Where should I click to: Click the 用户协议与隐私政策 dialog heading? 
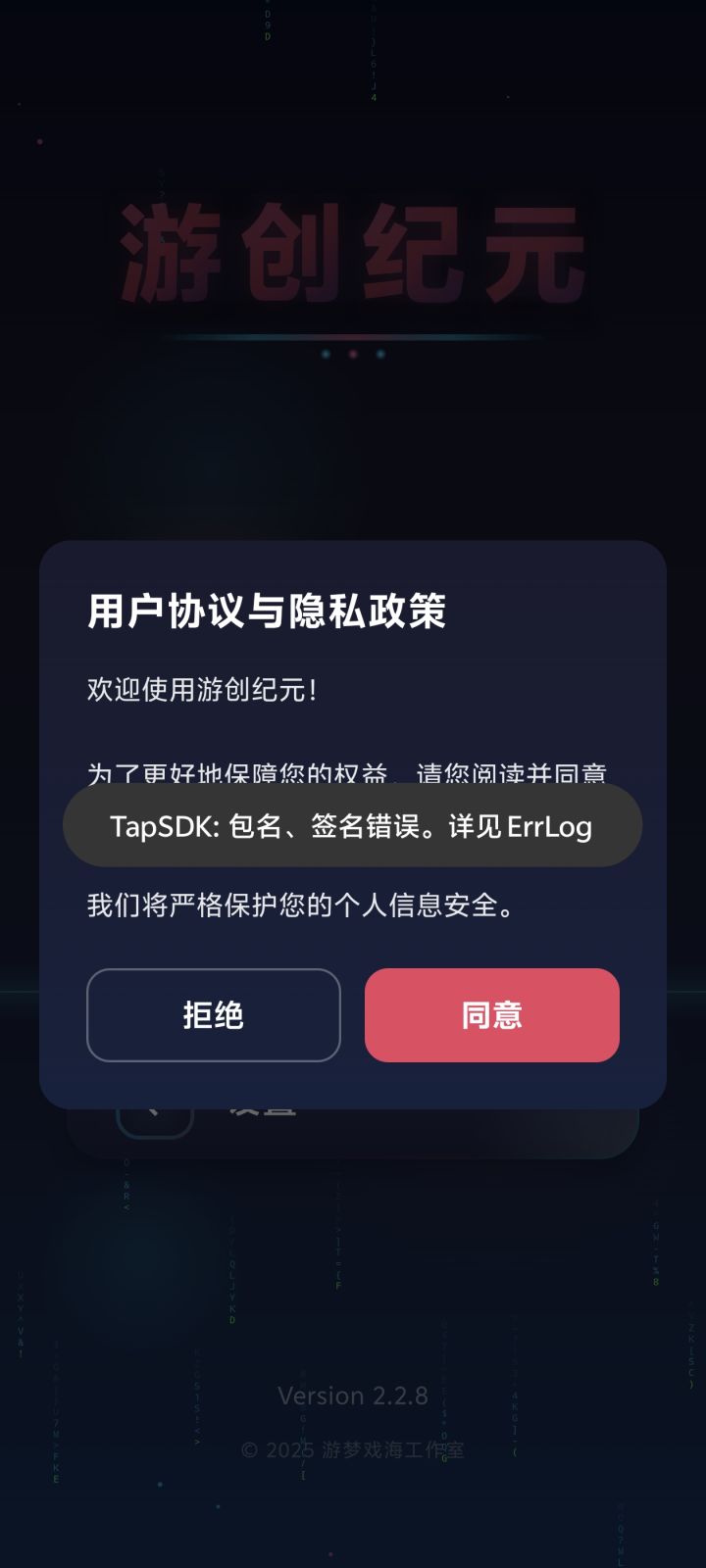click(265, 613)
